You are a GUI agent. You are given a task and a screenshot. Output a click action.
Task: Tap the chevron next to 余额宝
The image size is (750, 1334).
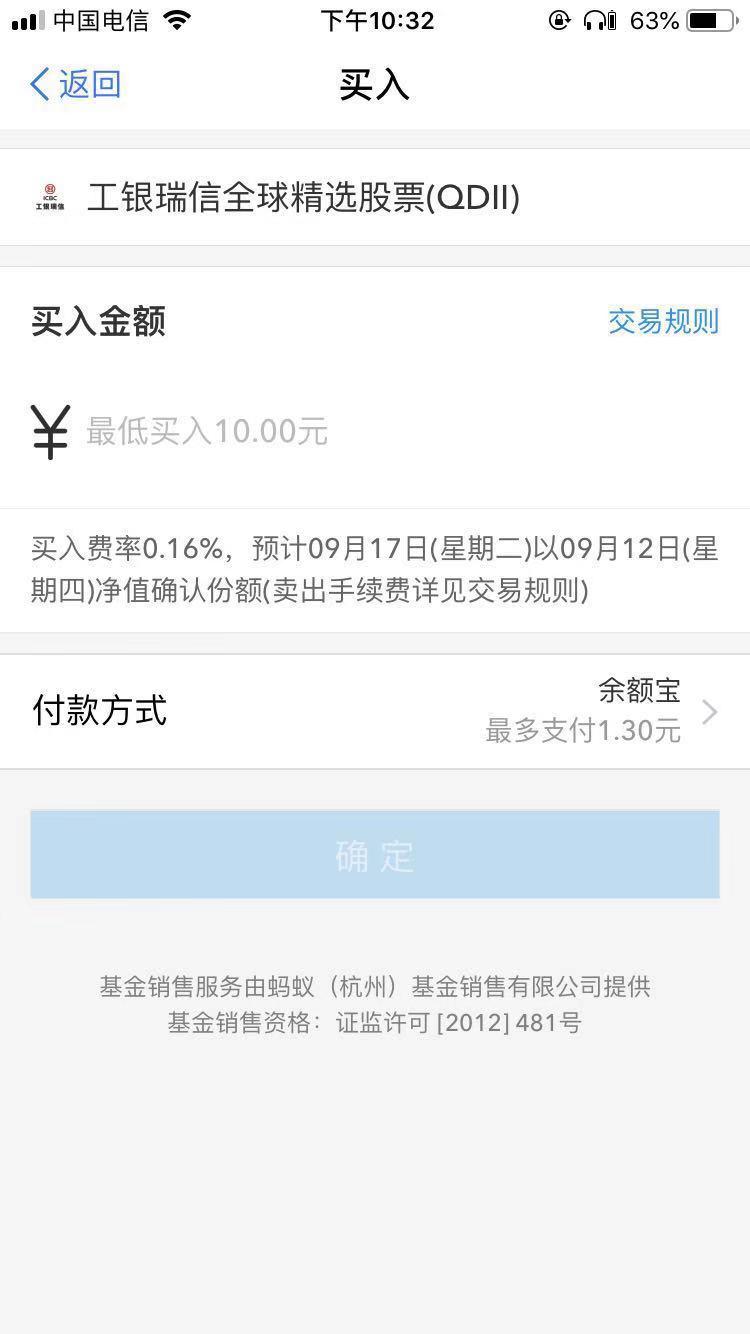[x=709, y=712]
